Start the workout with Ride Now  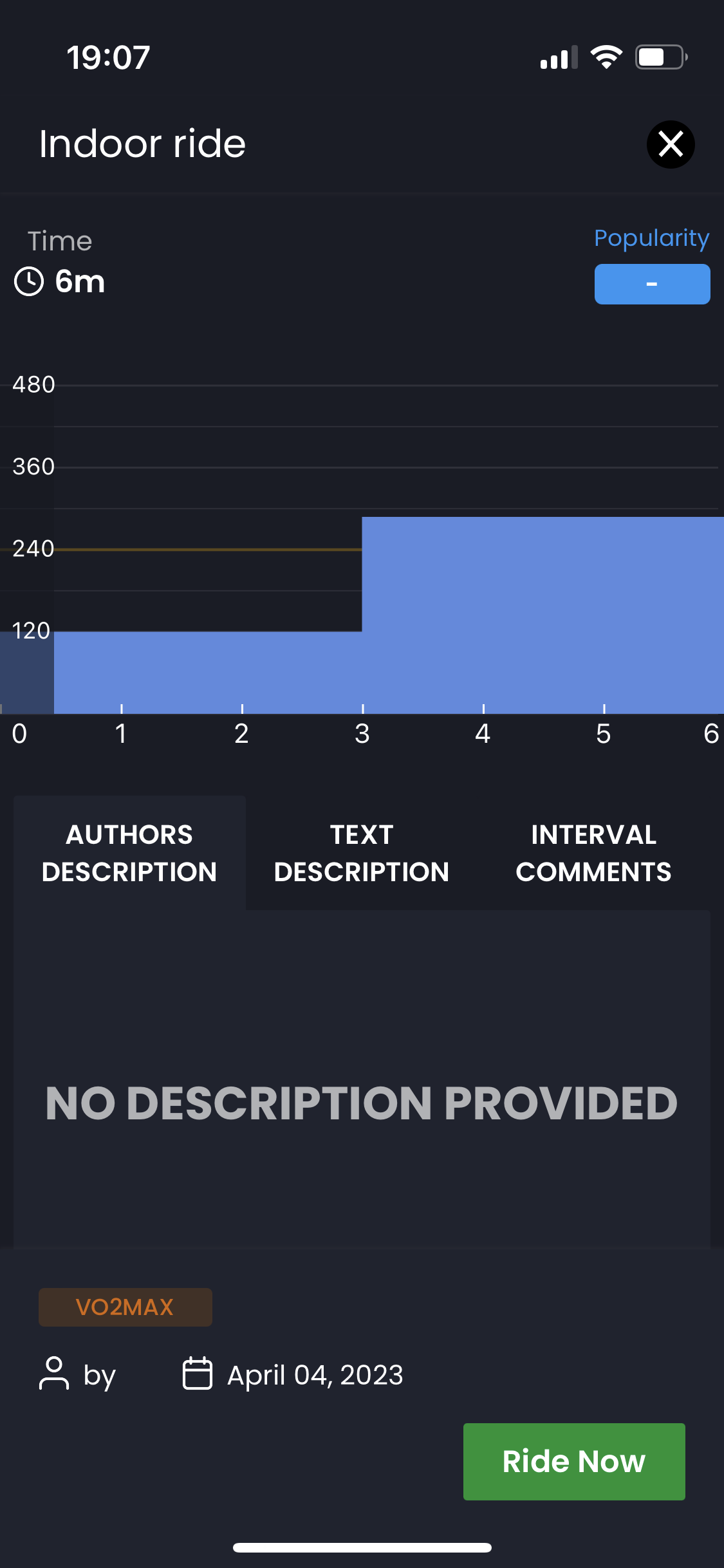574,1461
